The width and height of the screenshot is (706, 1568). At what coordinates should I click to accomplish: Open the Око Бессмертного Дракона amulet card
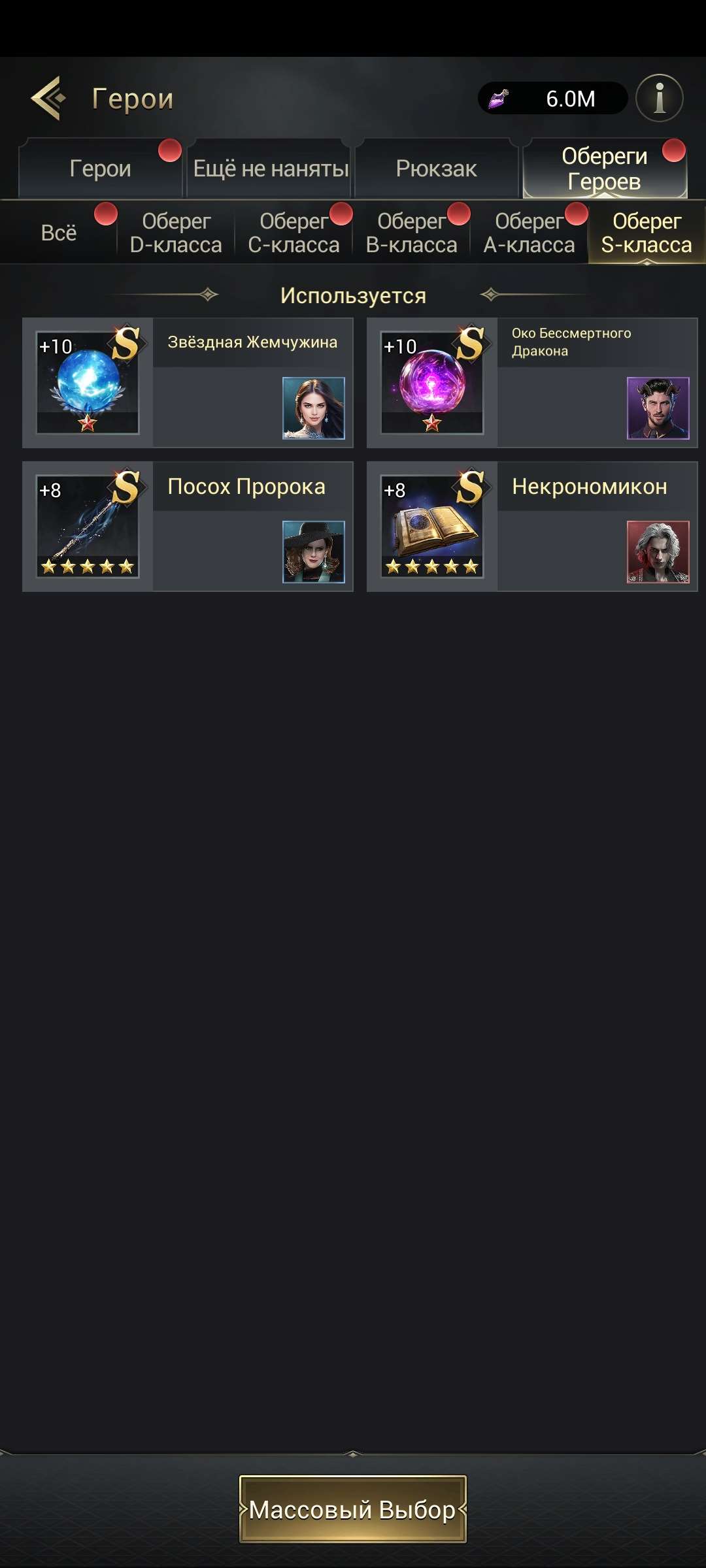pos(532,383)
